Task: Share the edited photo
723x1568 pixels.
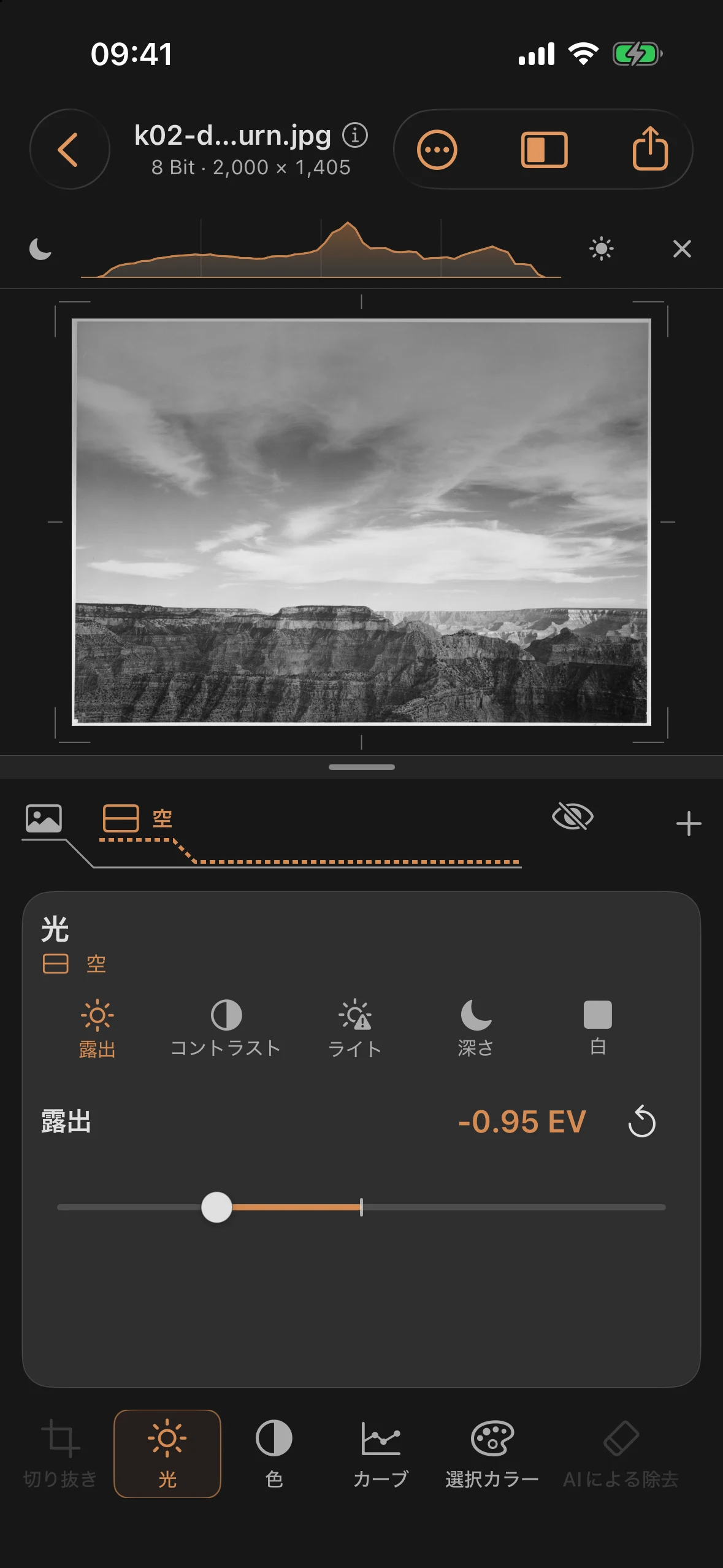Action: (650, 148)
